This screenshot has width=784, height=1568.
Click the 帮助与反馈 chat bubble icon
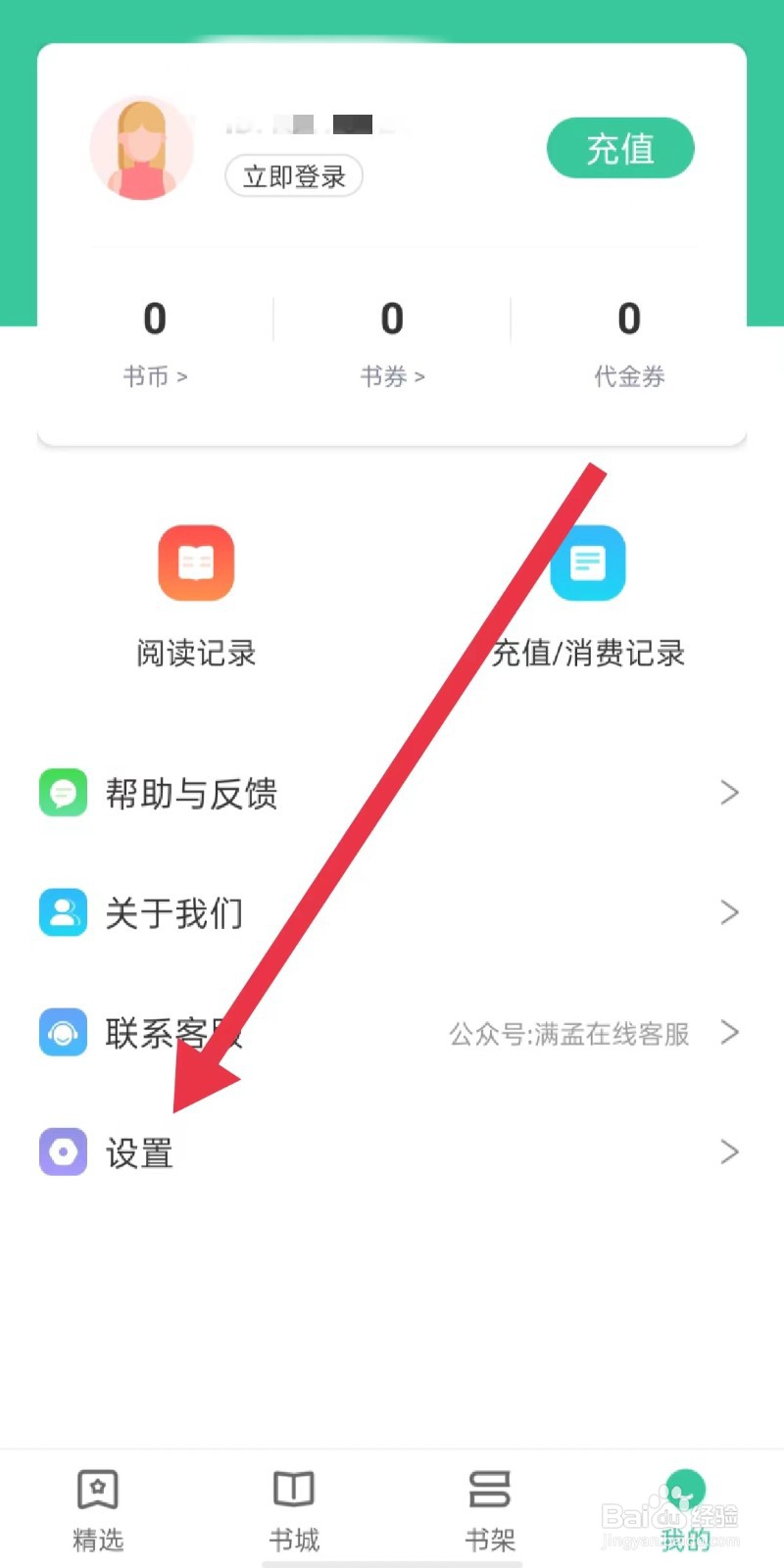tap(62, 792)
